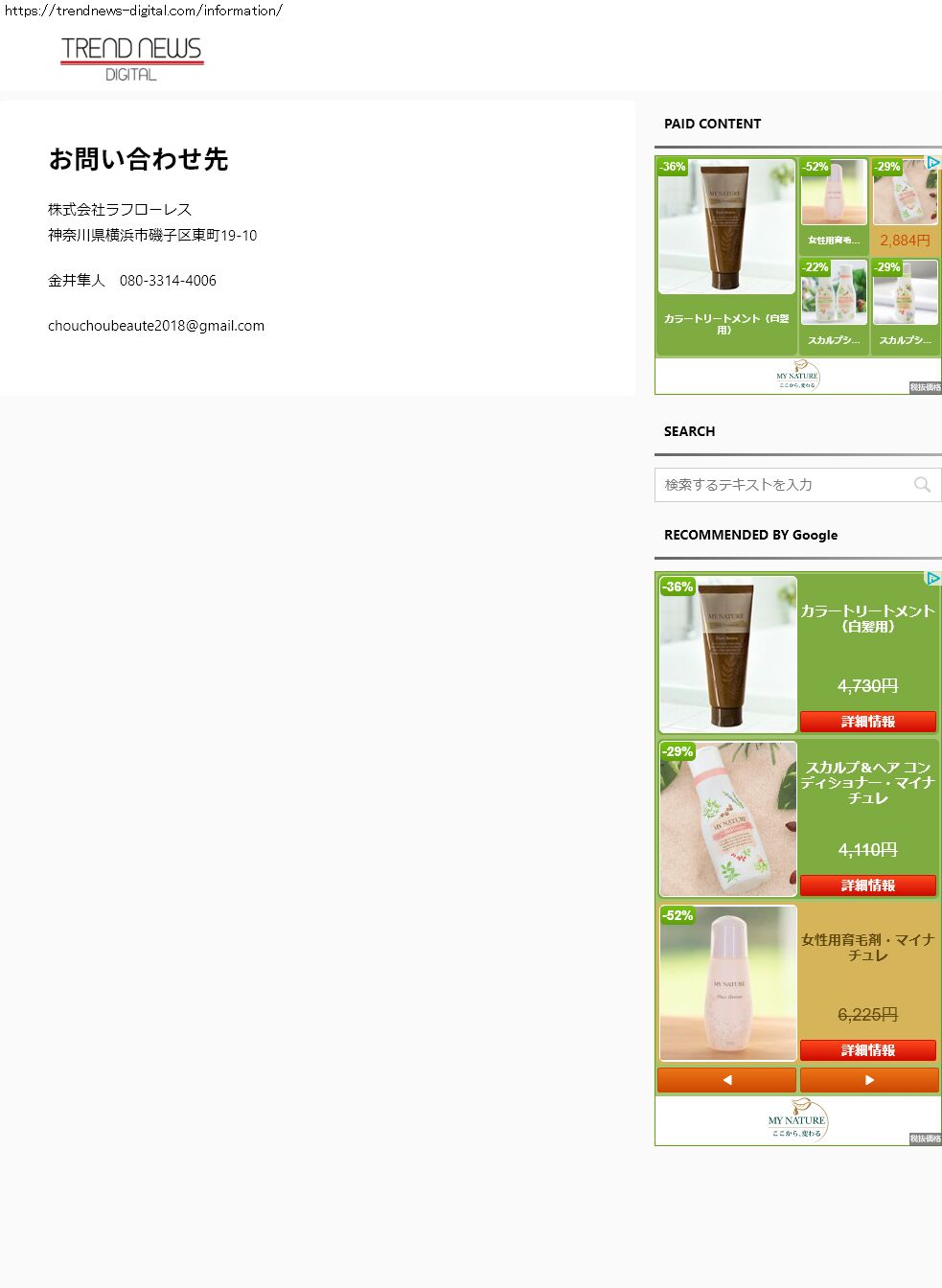Show next ad products with right arrow
The height and width of the screenshot is (1288, 942).
click(869, 1080)
